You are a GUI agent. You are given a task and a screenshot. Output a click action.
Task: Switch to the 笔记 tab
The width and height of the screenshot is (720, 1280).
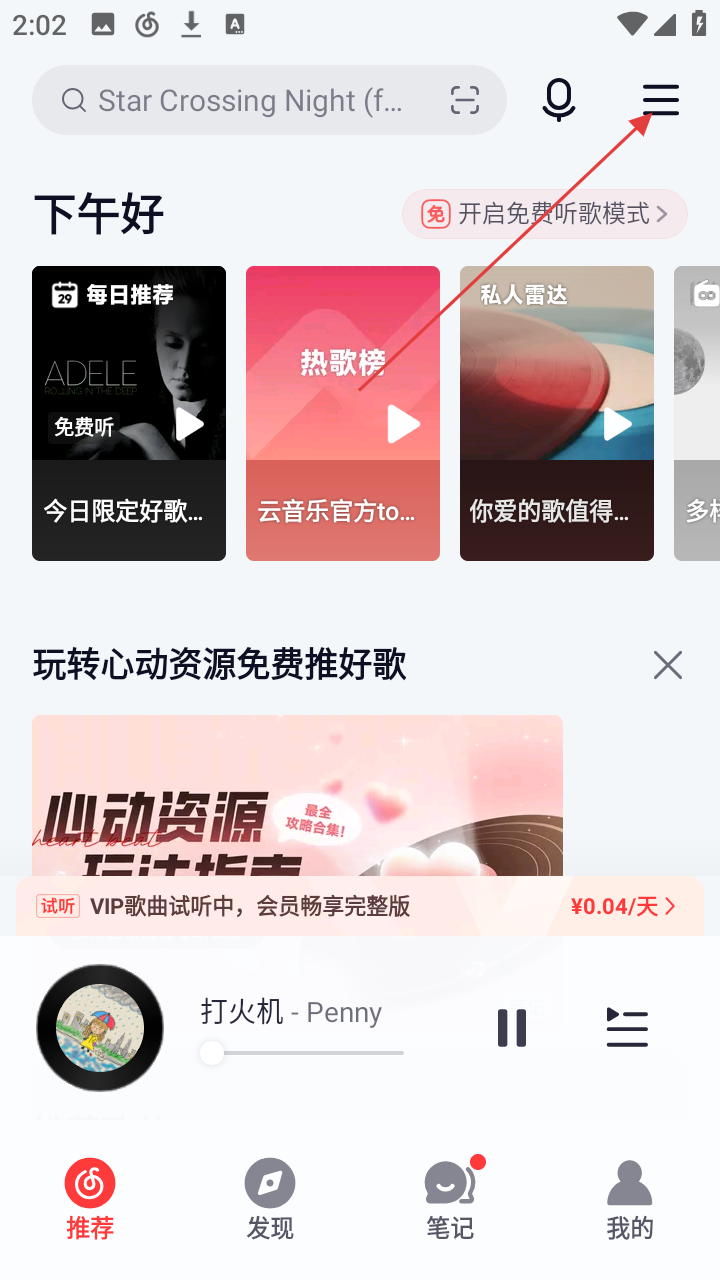pyautogui.click(x=450, y=1200)
